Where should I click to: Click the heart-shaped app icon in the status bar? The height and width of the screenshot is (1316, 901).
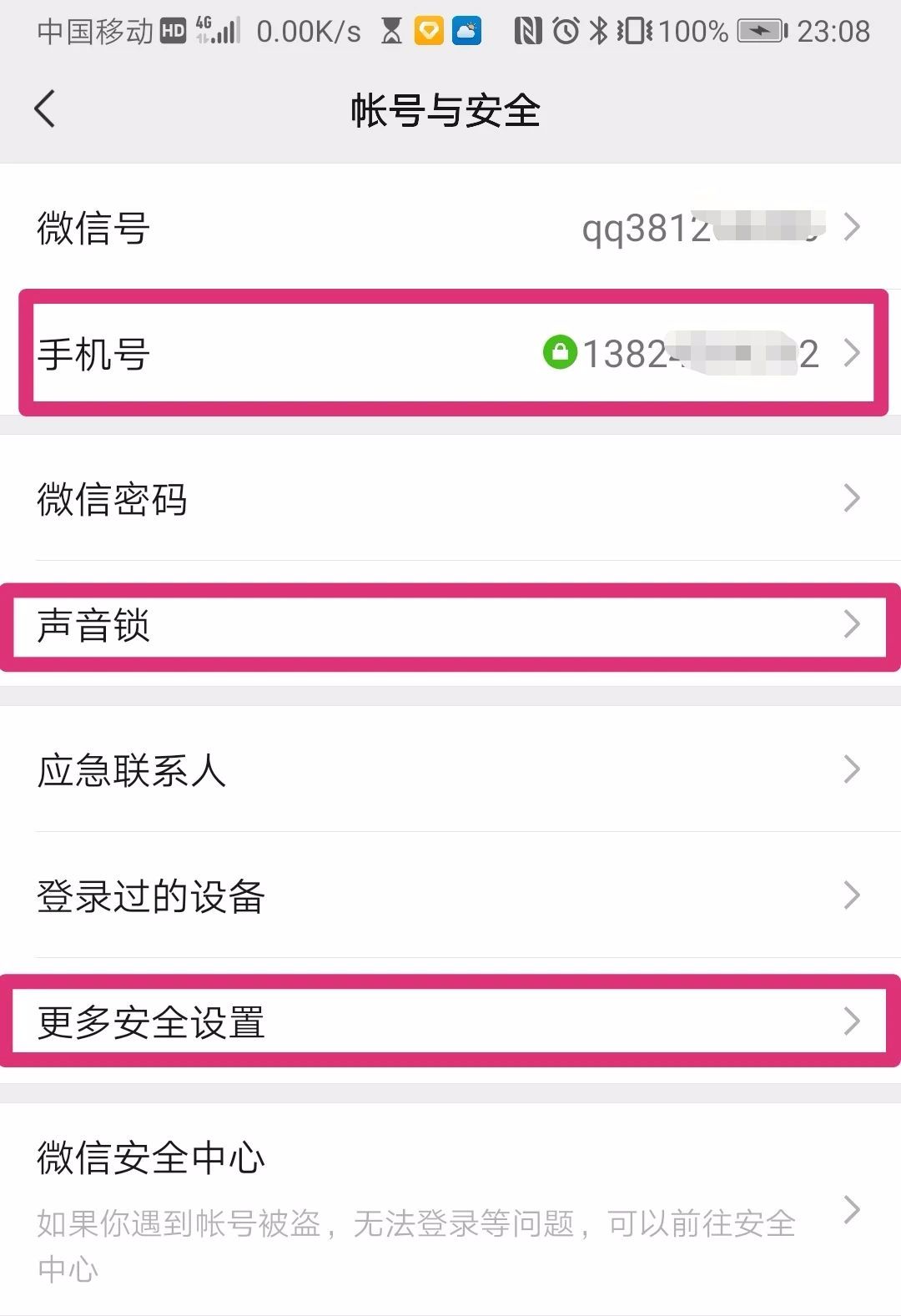tap(429, 31)
